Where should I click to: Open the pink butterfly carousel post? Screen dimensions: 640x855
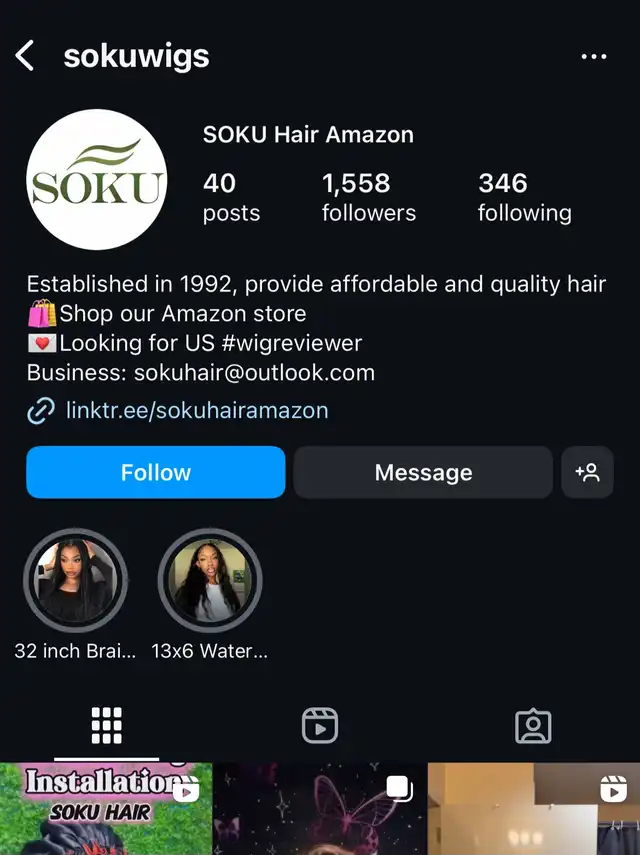click(x=320, y=809)
